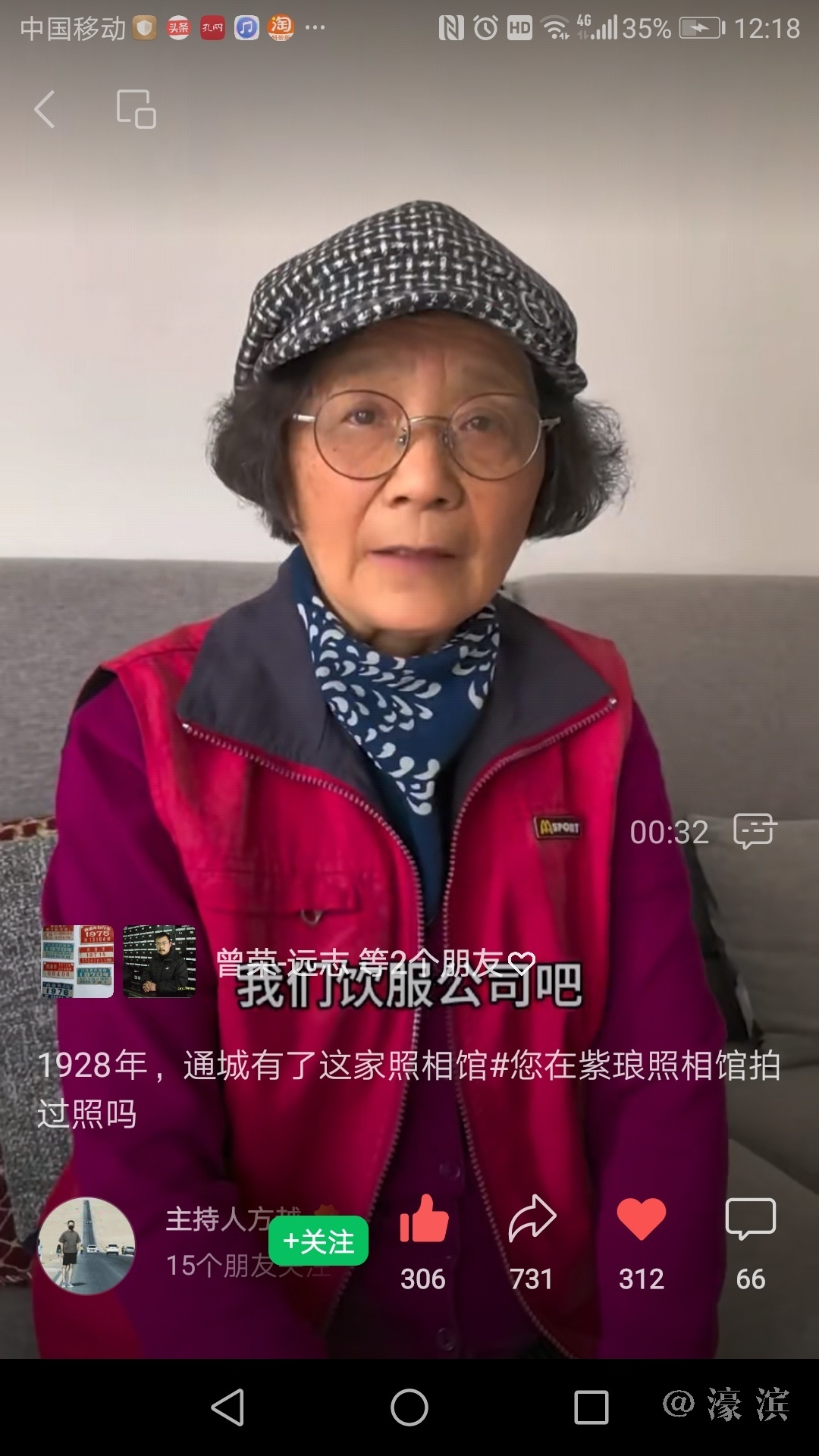Share this video
The width and height of the screenshot is (819, 1456).
pyautogui.click(x=532, y=1220)
